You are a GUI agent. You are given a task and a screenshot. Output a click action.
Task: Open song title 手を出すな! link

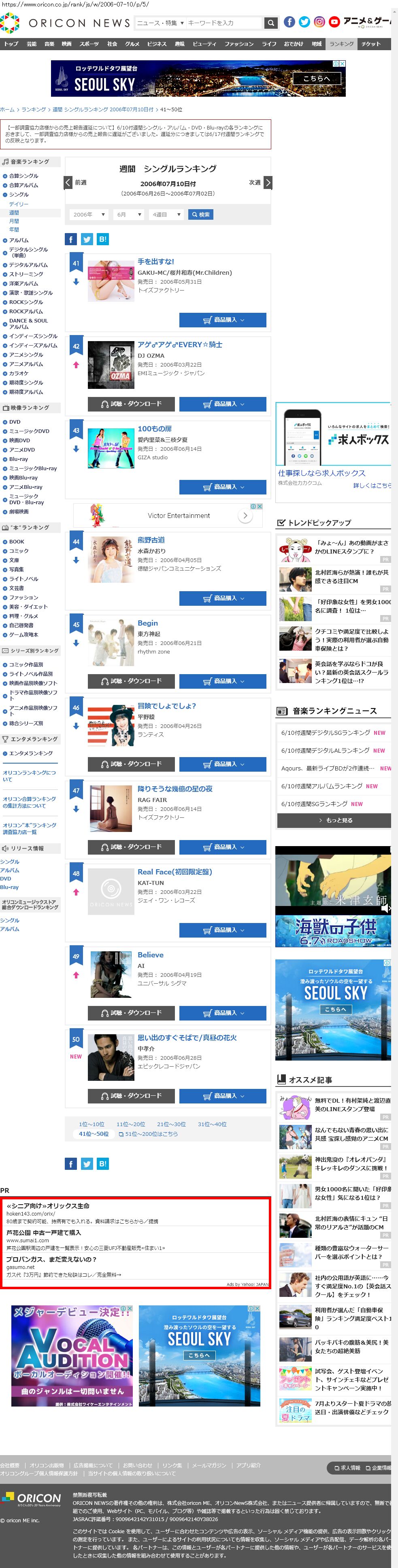point(155,262)
